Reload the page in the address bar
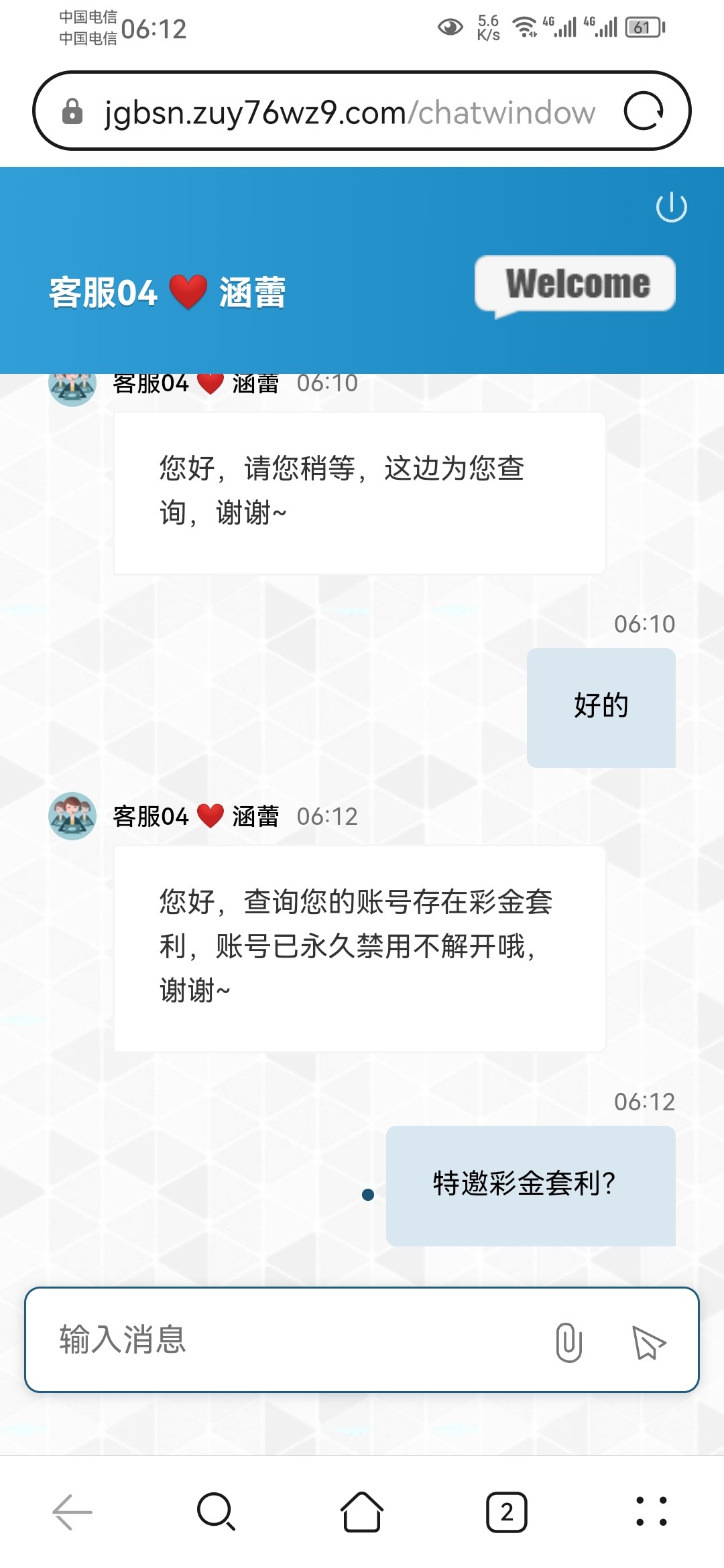This screenshot has height=1568, width=724. (643, 111)
